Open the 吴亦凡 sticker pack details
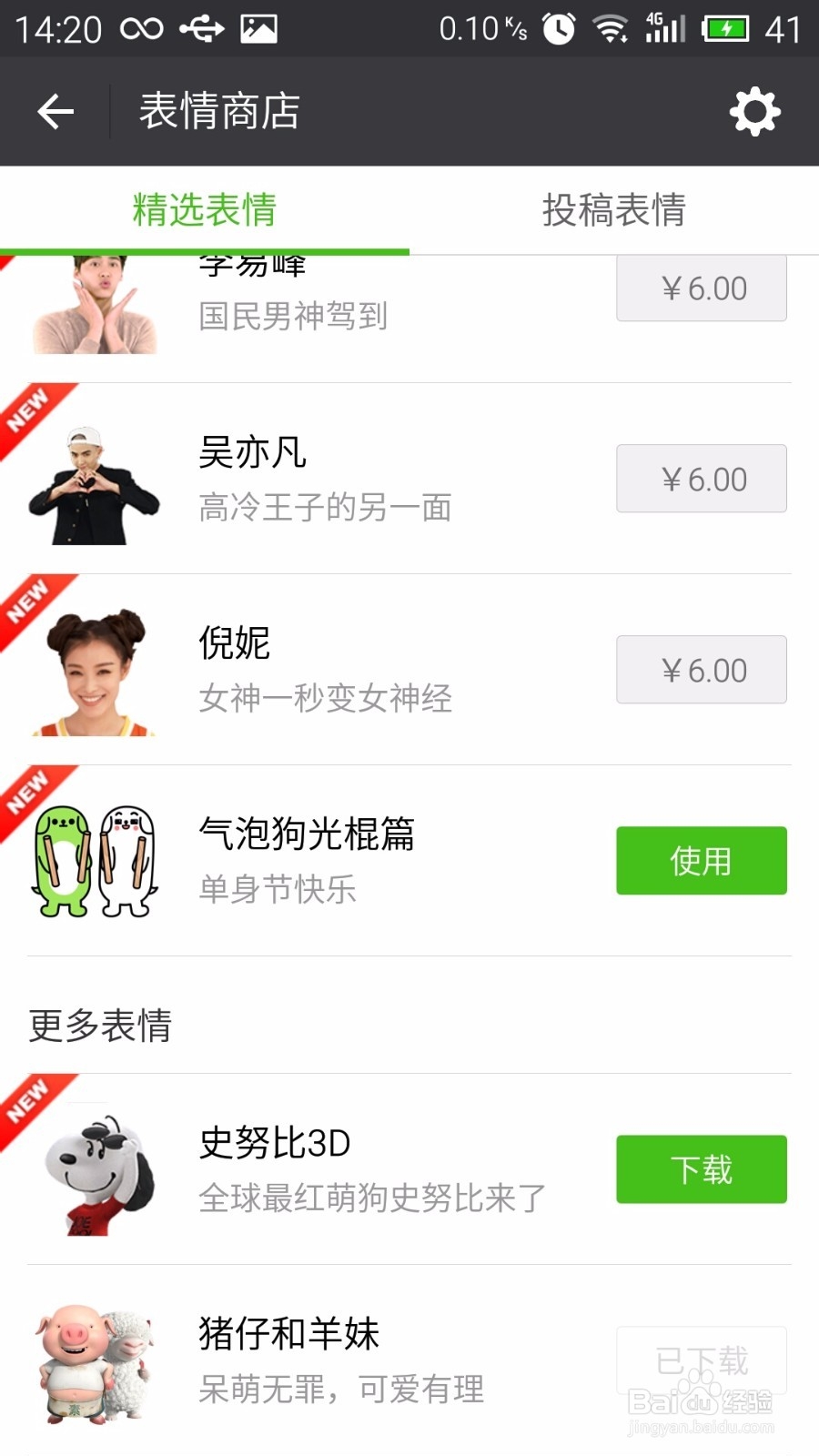 (x=309, y=479)
